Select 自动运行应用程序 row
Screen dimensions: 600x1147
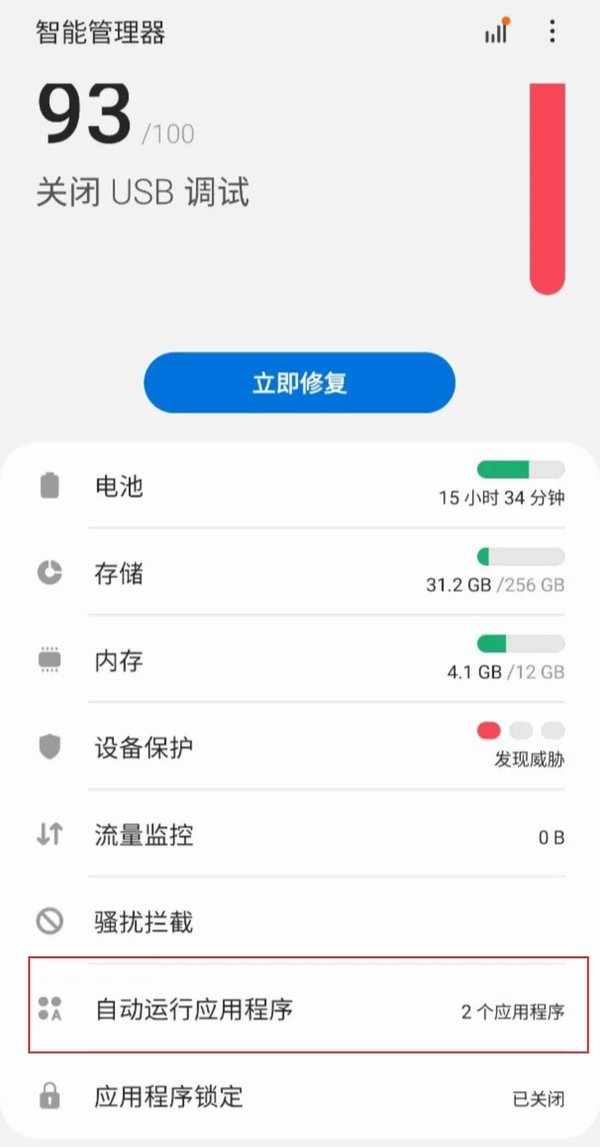click(x=300, y=1008)
